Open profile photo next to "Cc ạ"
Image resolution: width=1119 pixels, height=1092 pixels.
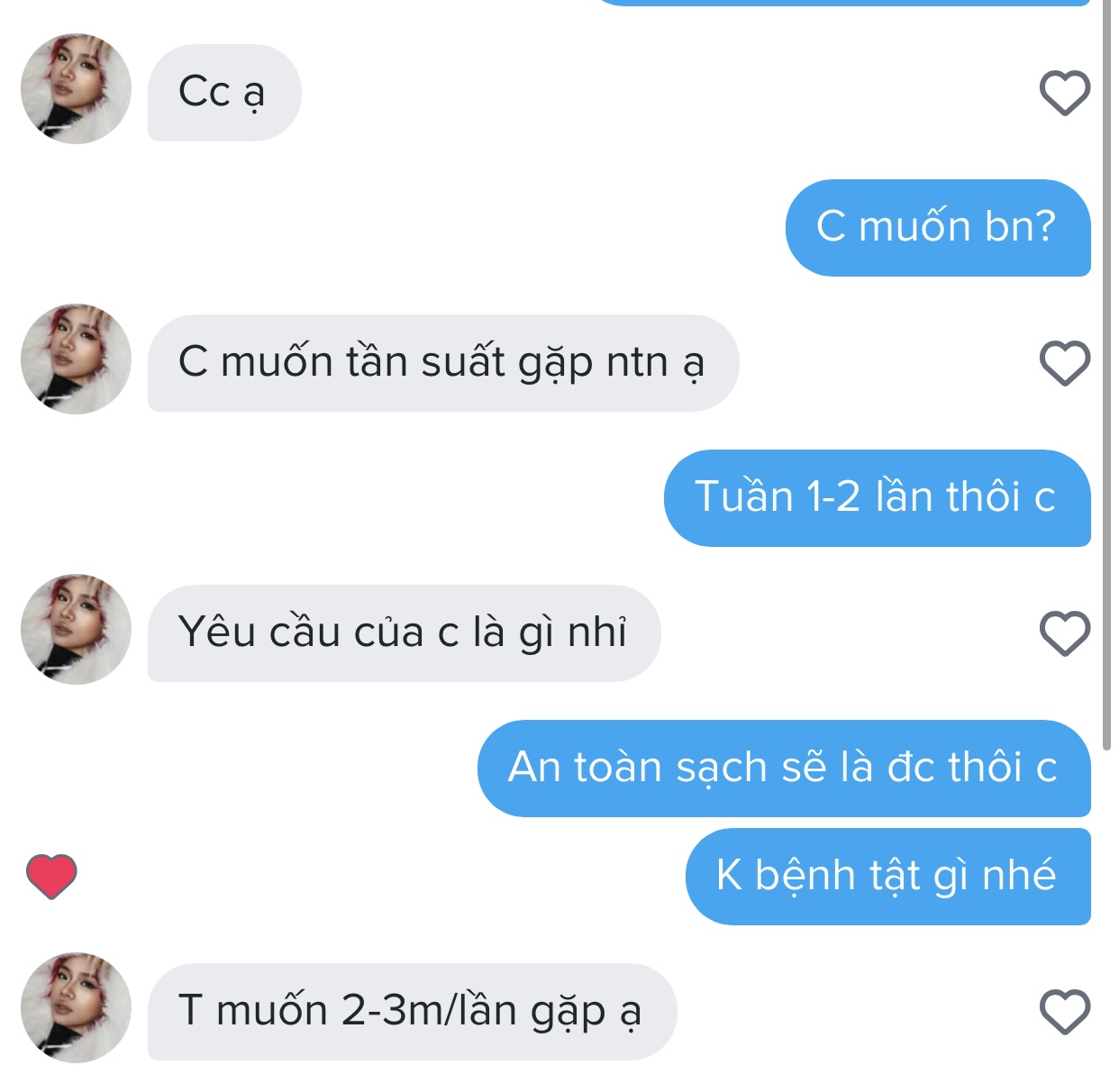point(76,89)
